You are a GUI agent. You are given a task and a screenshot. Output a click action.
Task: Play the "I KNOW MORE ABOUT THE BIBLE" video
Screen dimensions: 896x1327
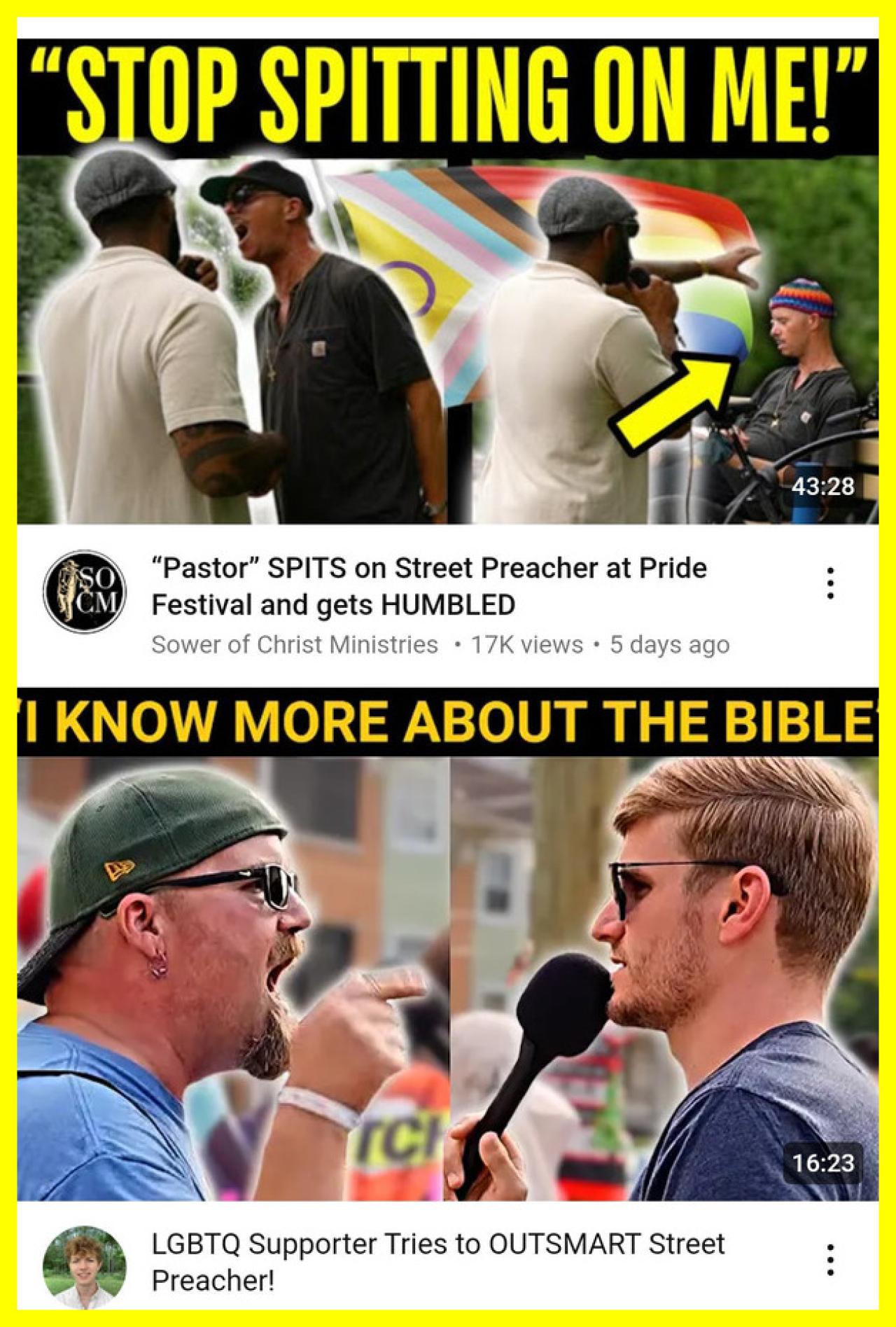click(448, 945)
